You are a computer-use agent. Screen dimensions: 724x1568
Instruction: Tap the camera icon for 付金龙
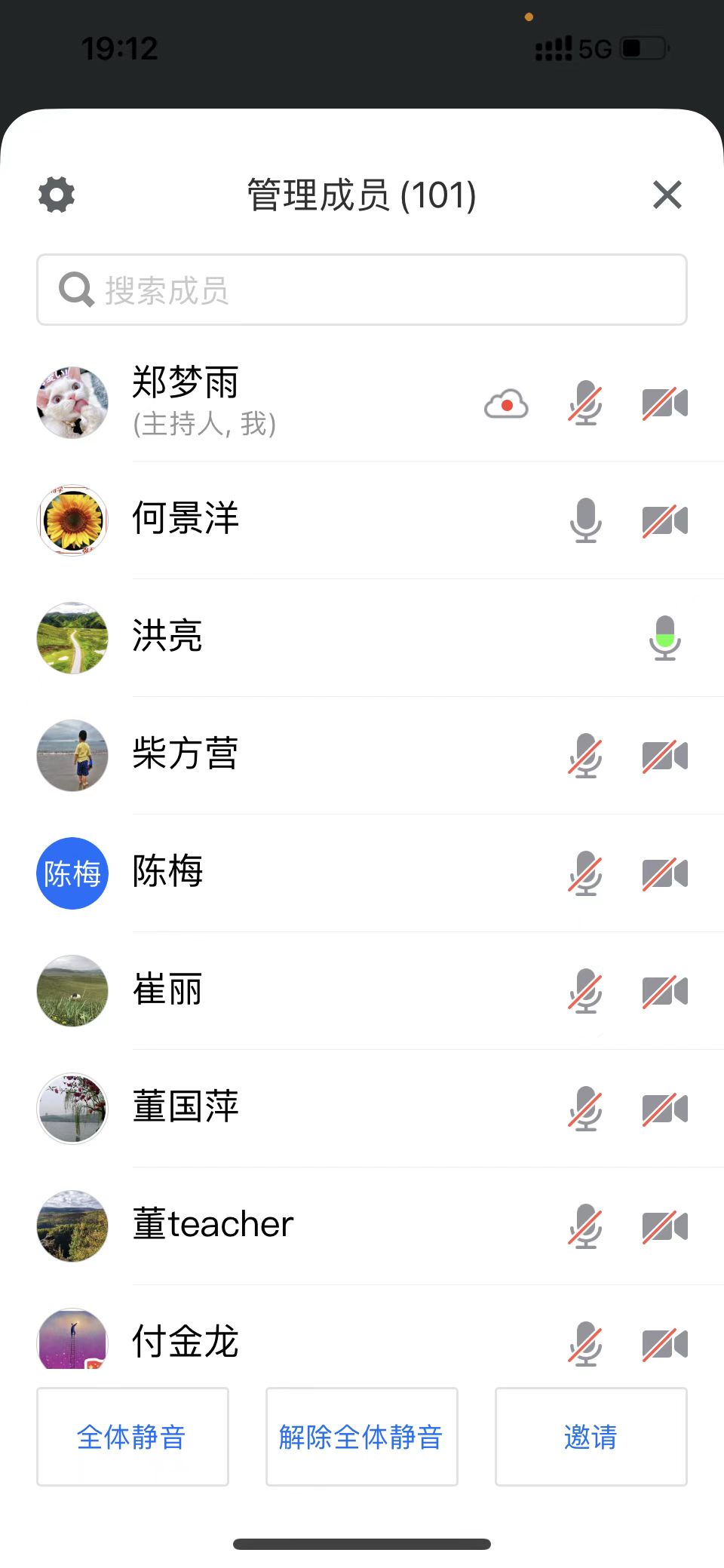[664, 1344]
